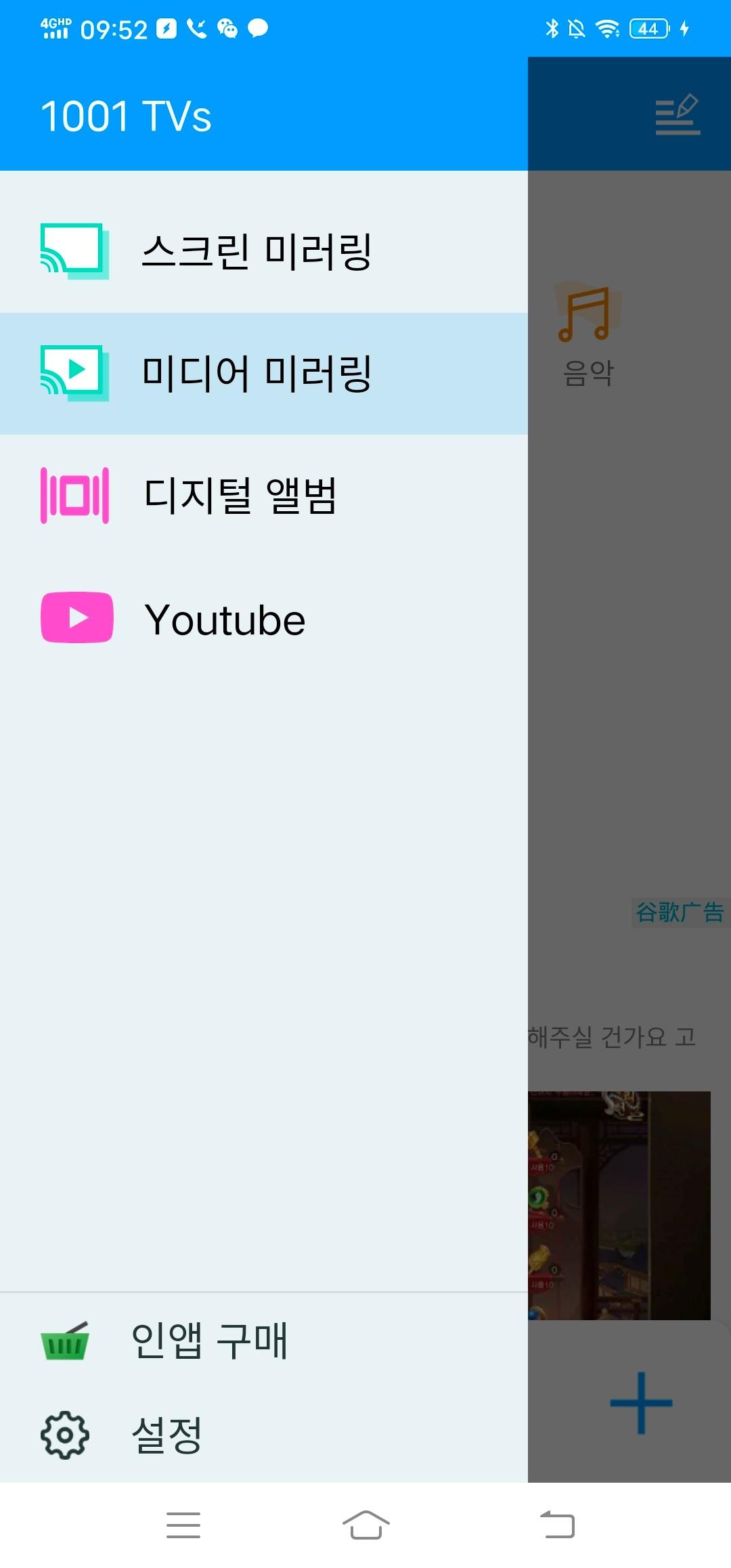Open 스크린 미러링 from the drawer
This screenshot has width=731, height=1568.
tap(263, 252)
